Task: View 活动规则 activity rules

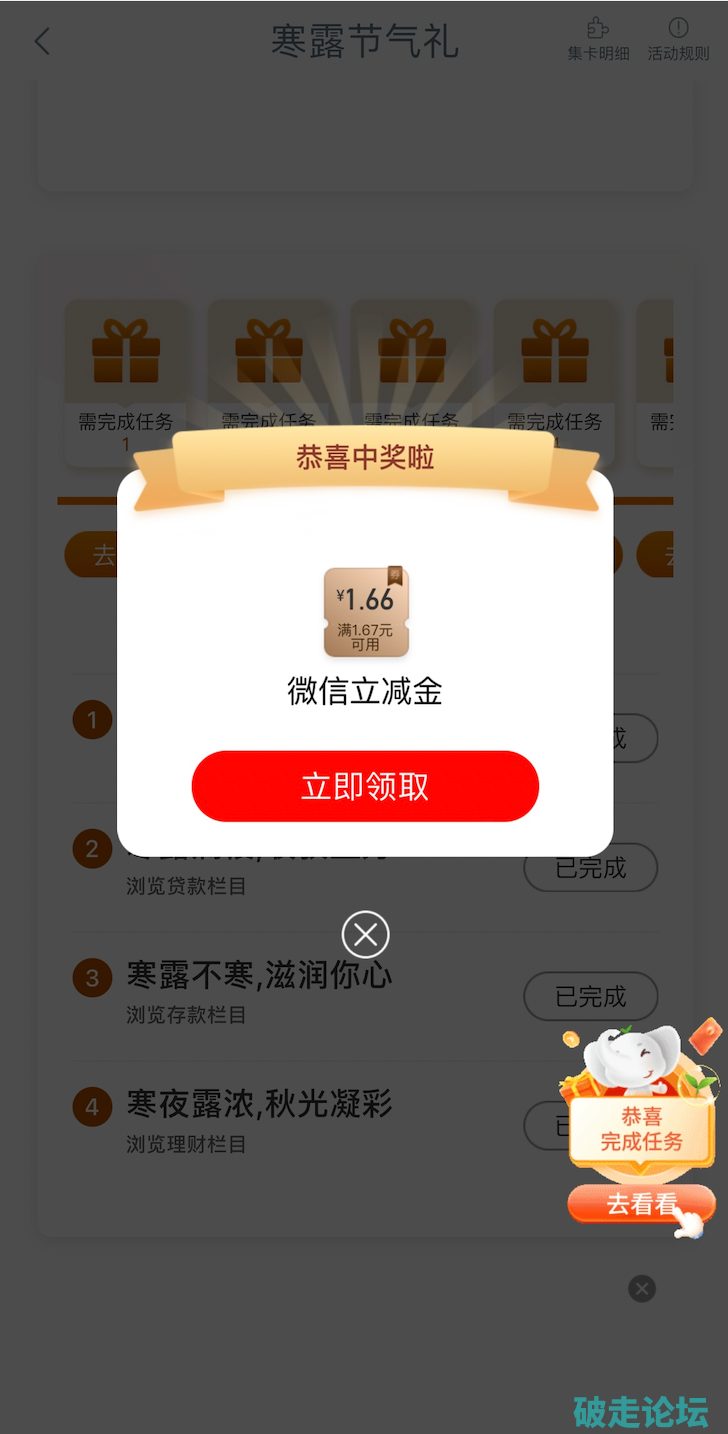Action: 678,40
